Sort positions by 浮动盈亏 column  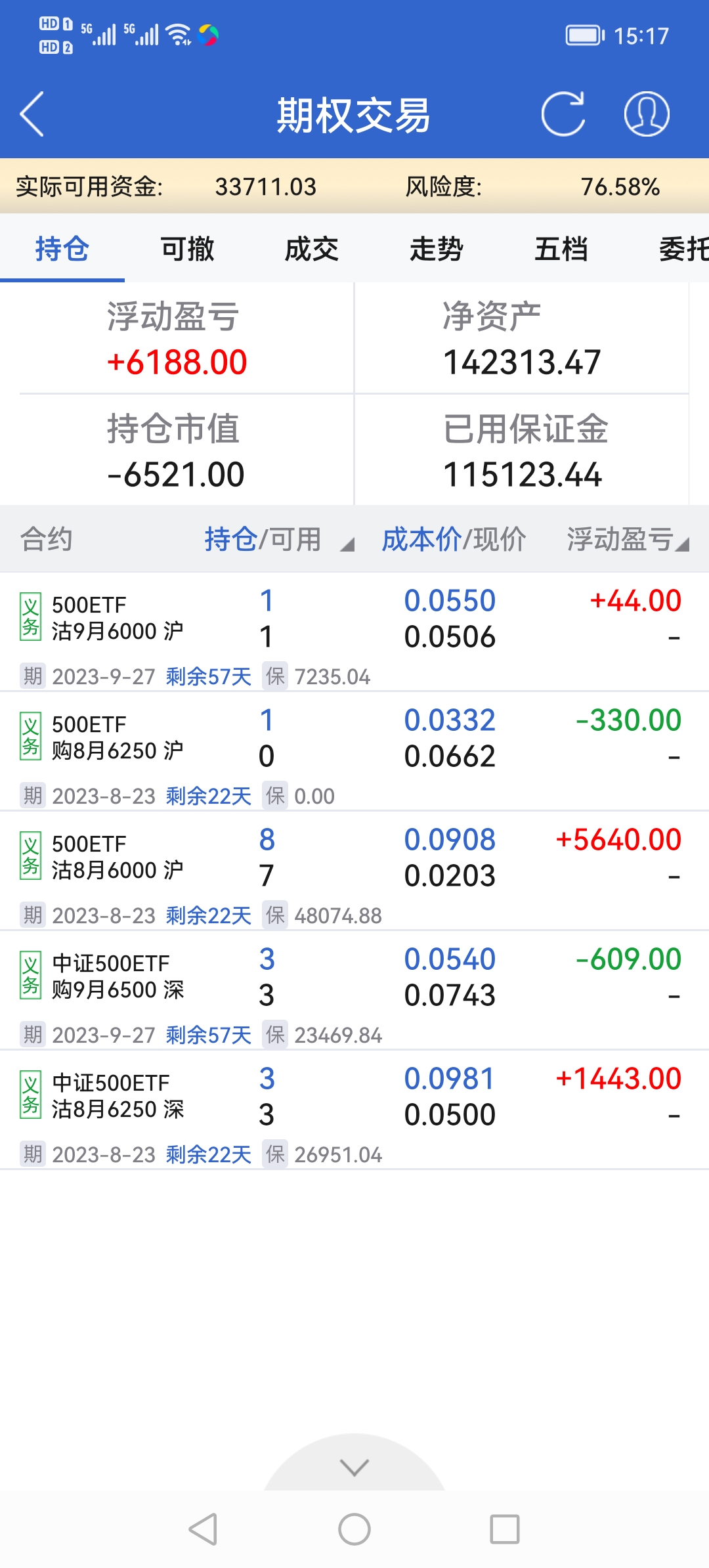[x=626, y=540]
